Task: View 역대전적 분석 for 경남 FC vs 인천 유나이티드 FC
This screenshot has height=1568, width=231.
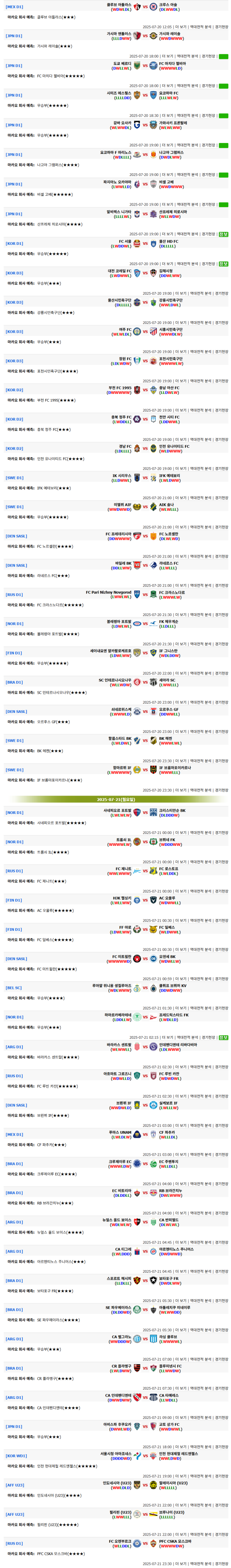Action: pos(201,469)
